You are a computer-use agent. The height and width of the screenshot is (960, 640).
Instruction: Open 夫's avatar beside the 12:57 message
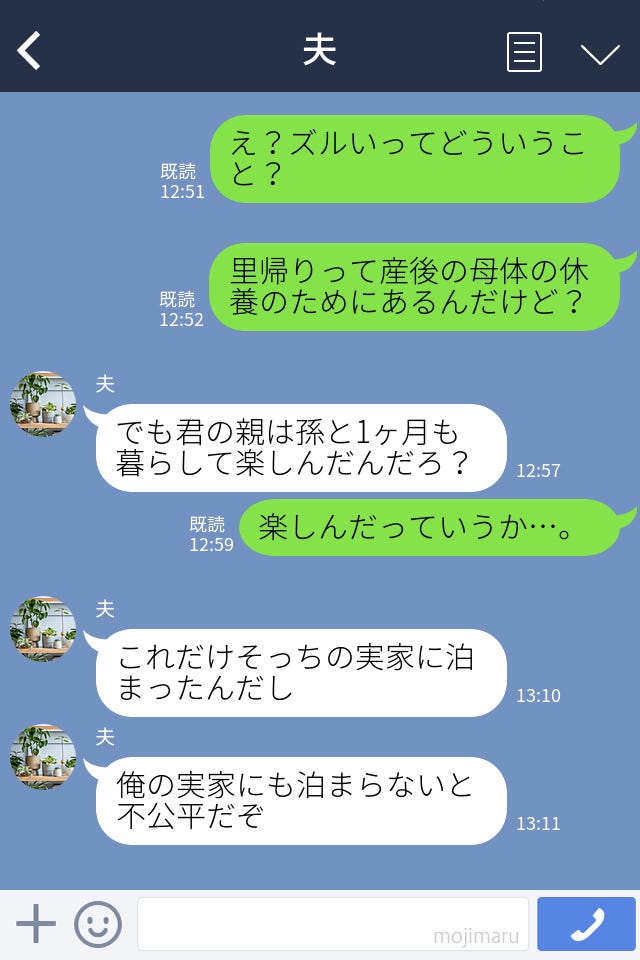point(43,404)
